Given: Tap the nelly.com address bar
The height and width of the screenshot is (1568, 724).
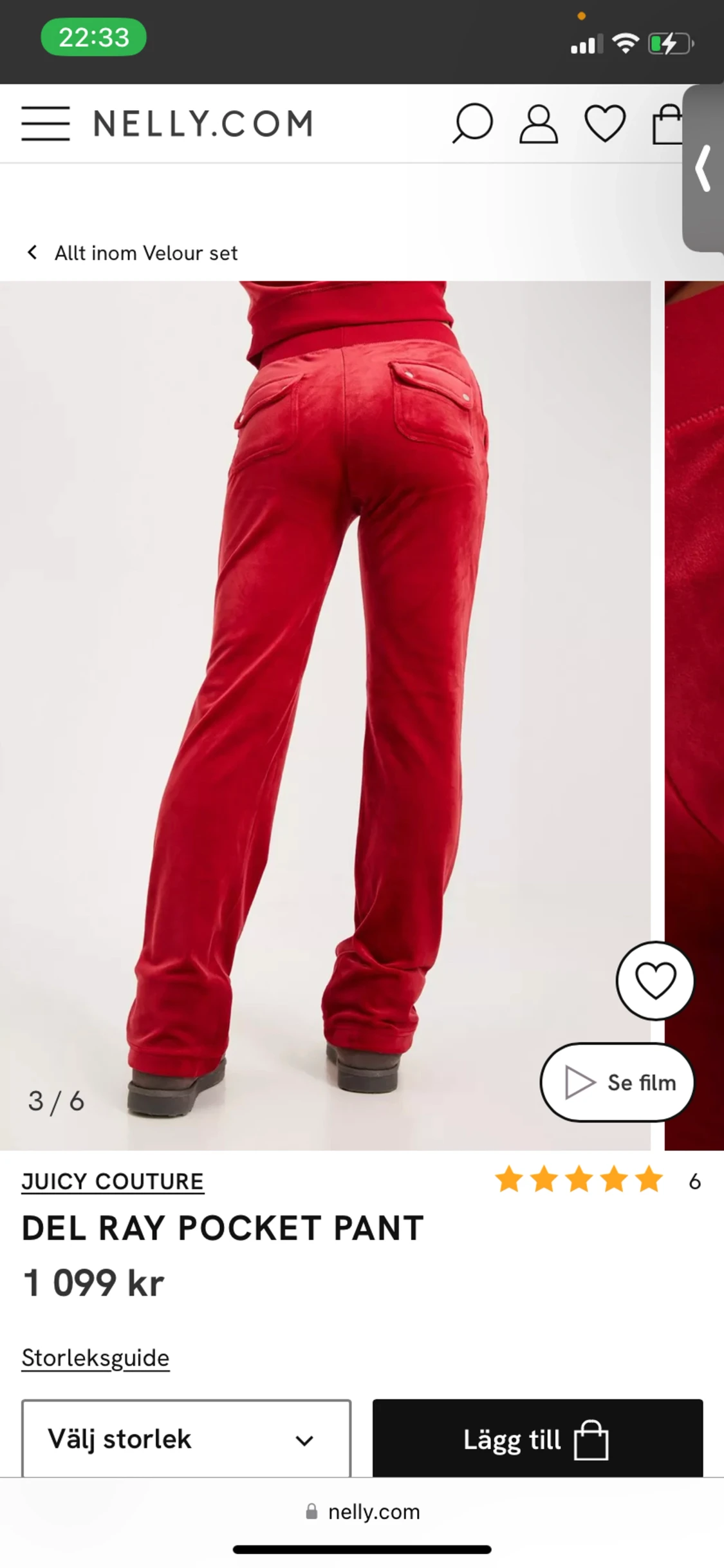Looking at the screenshot, I should (x=362, y=1512).
